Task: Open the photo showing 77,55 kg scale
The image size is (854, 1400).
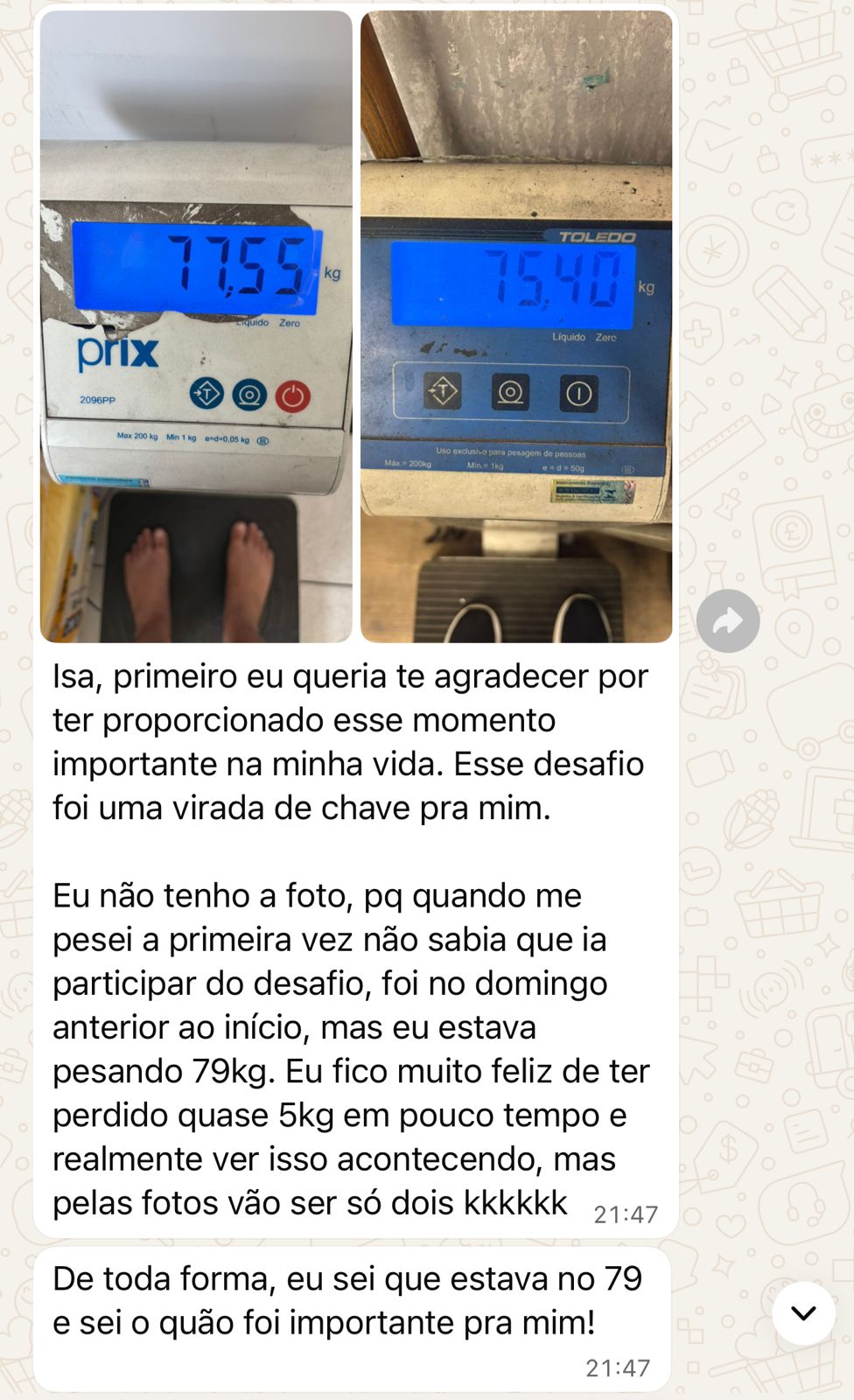Action: (x=196, y=326)
